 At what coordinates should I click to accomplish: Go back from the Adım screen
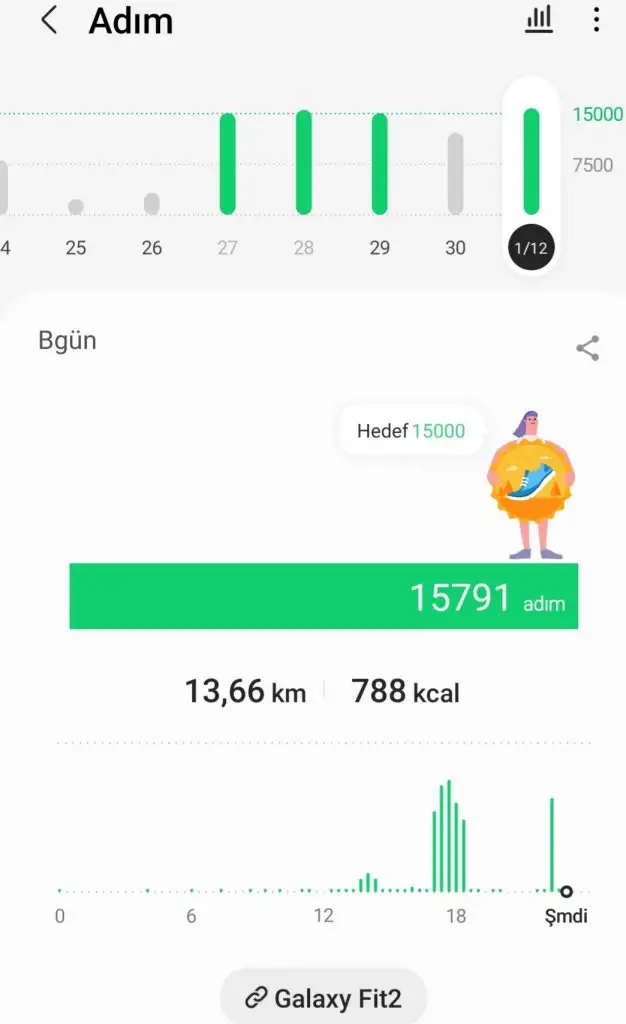pos(48,21)
